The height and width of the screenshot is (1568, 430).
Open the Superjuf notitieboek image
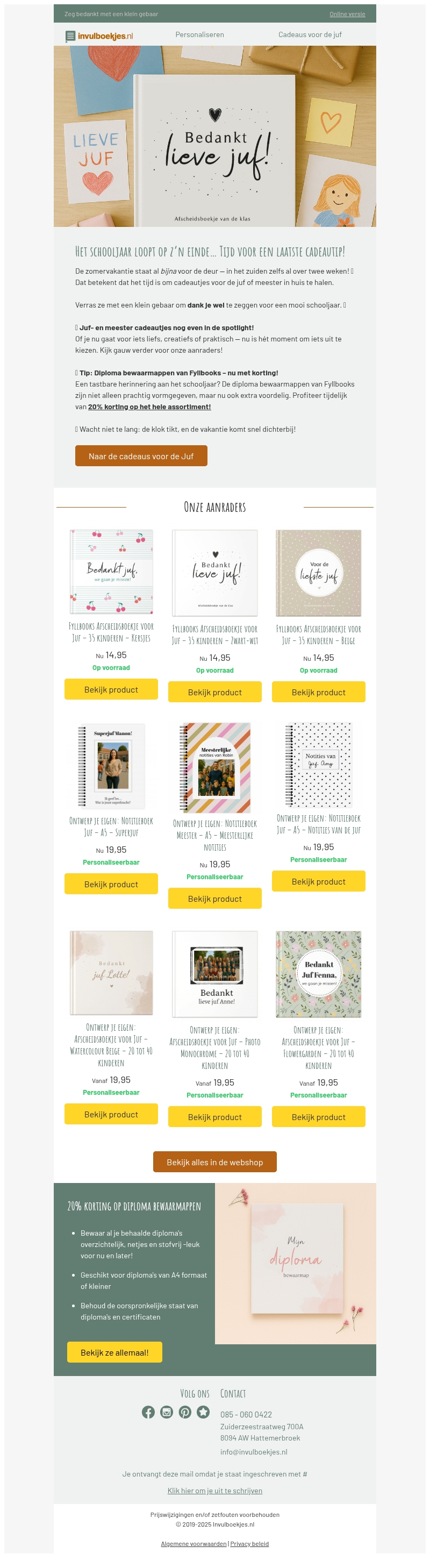click(111, 766)
